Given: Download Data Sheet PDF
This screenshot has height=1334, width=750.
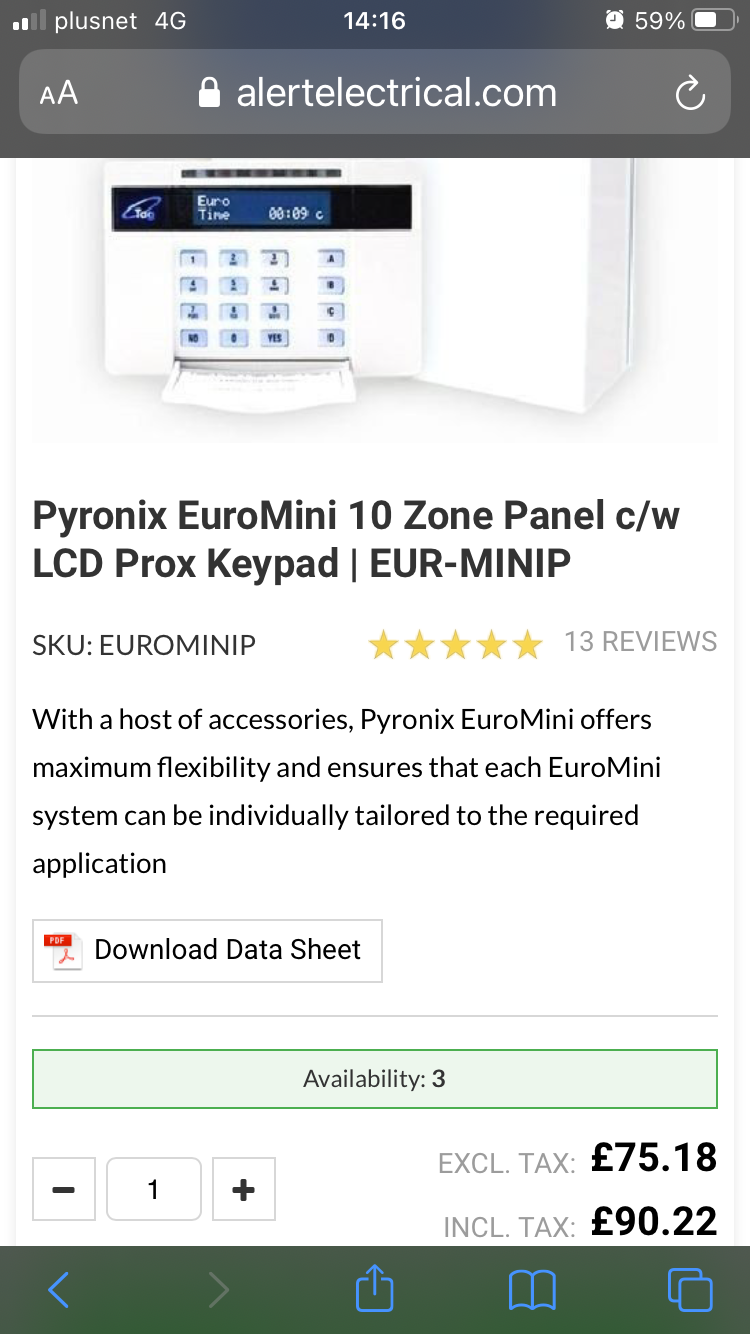Looking at the screenshot, I should (207, 950).
